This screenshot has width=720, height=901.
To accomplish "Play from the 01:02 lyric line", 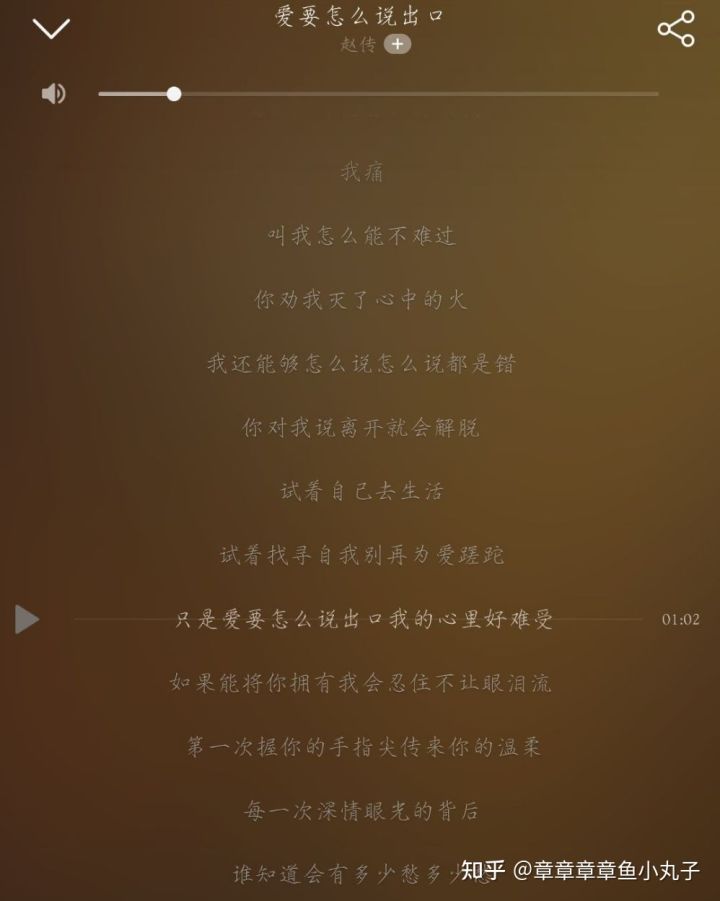I will coord(27,619).
